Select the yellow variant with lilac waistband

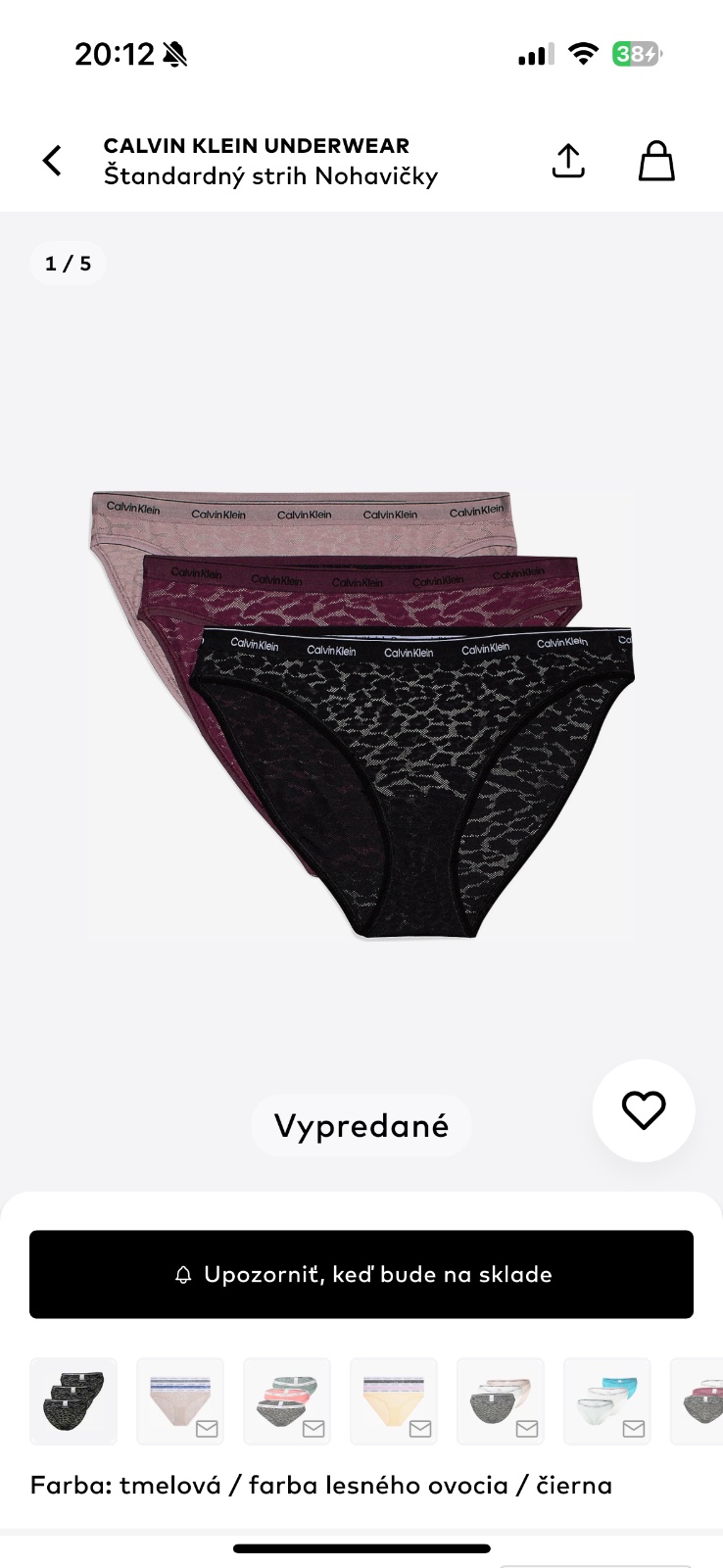click(394, 1401)
